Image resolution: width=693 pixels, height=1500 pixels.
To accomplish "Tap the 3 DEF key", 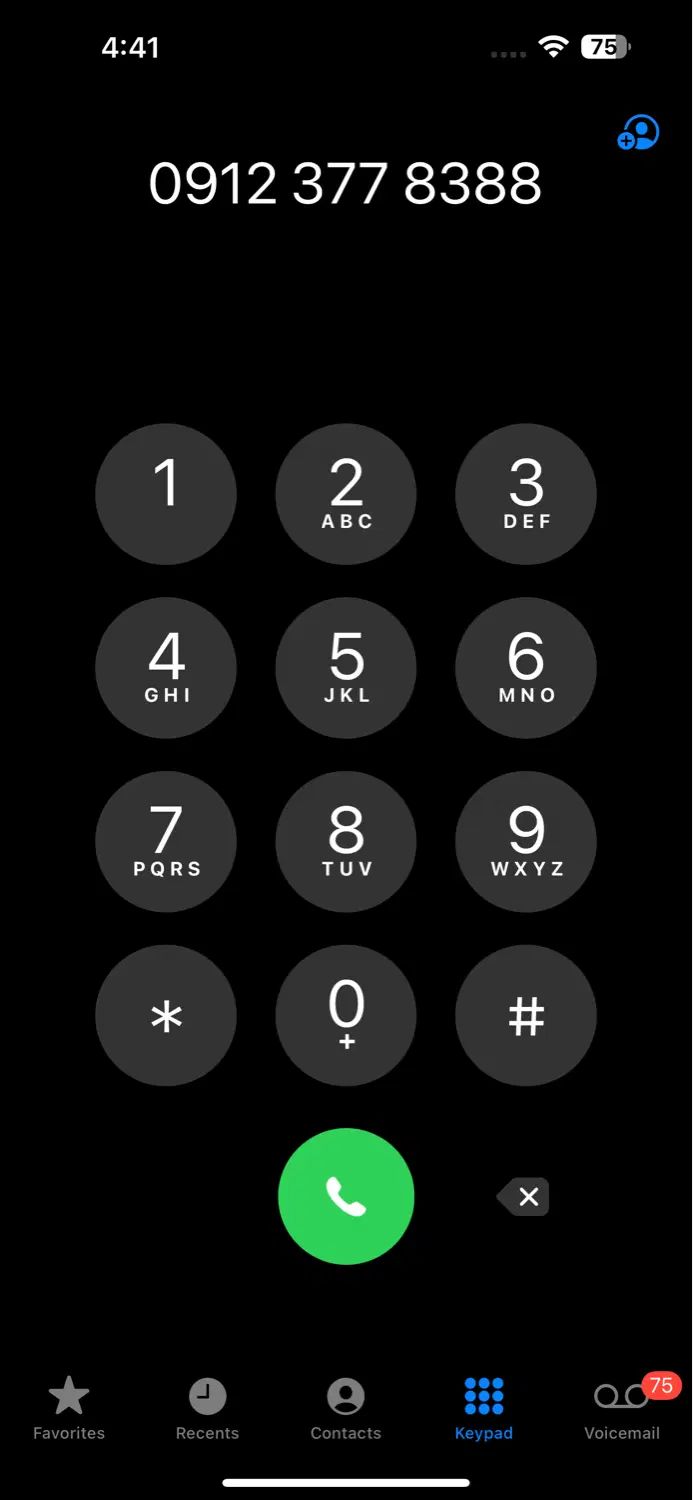I will 526,494.
